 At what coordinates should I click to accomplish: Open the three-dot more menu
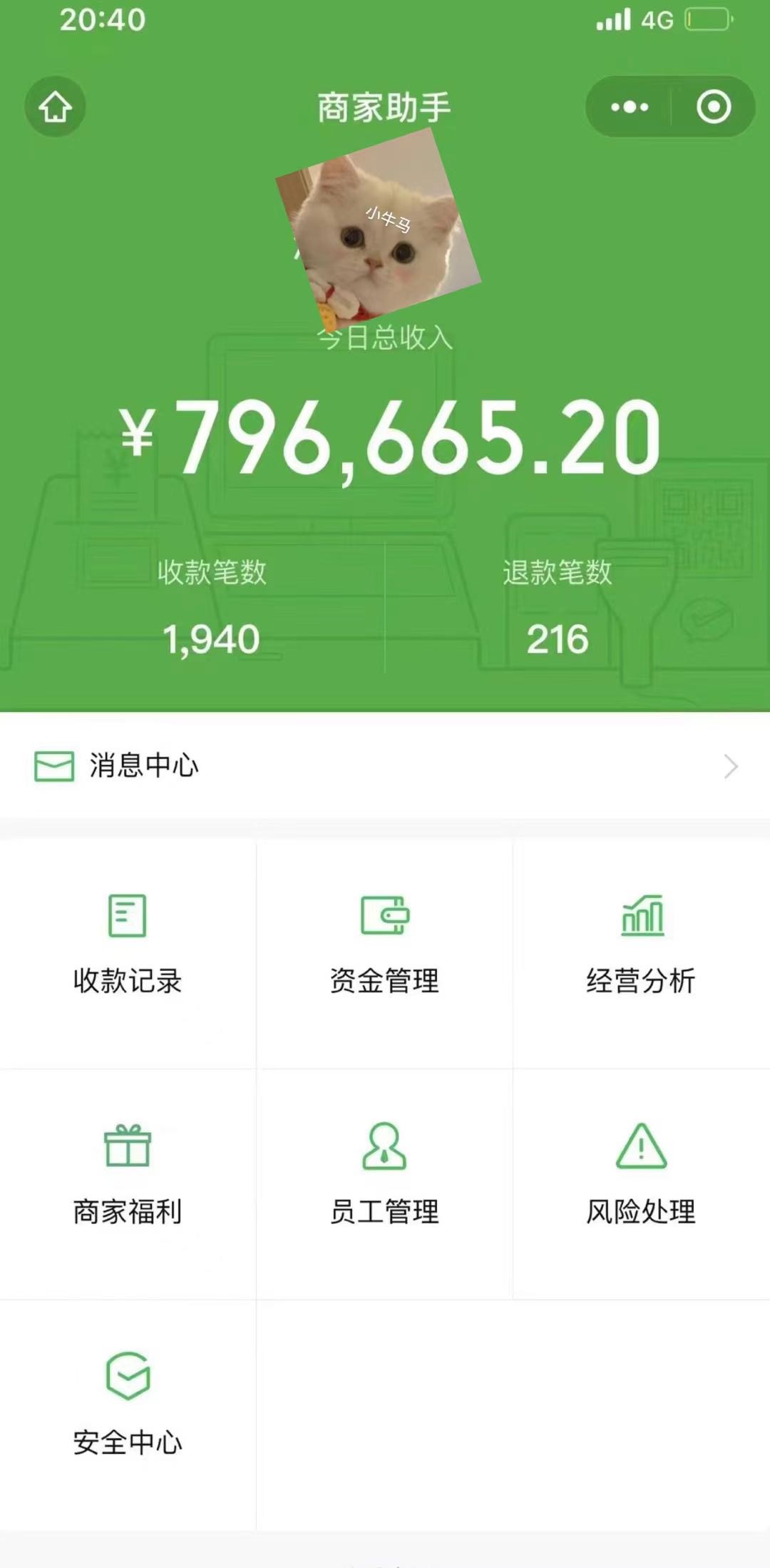[630, 107]
